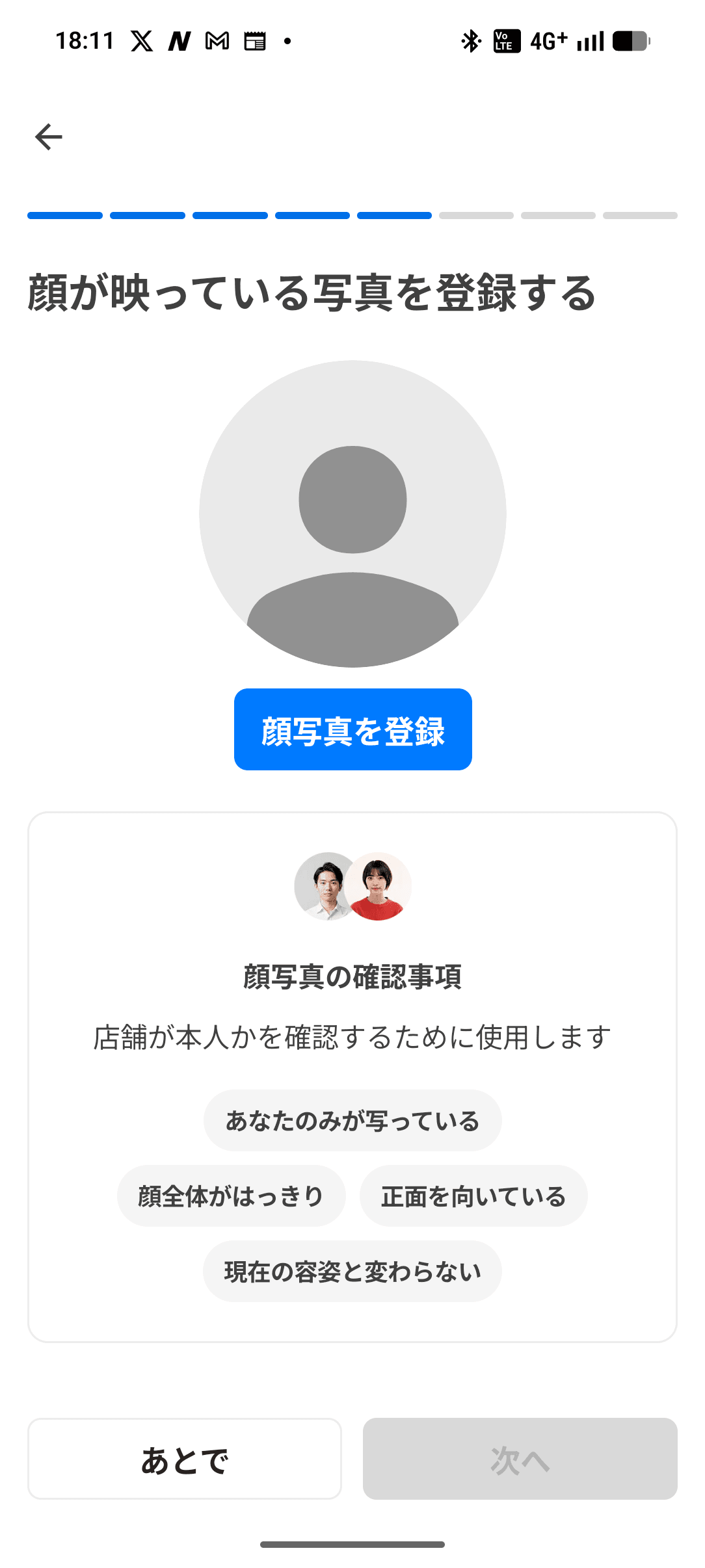Tap the N notification icon in status bar
The height and width of the screenshot is (1568, 705).
point(179,40)
